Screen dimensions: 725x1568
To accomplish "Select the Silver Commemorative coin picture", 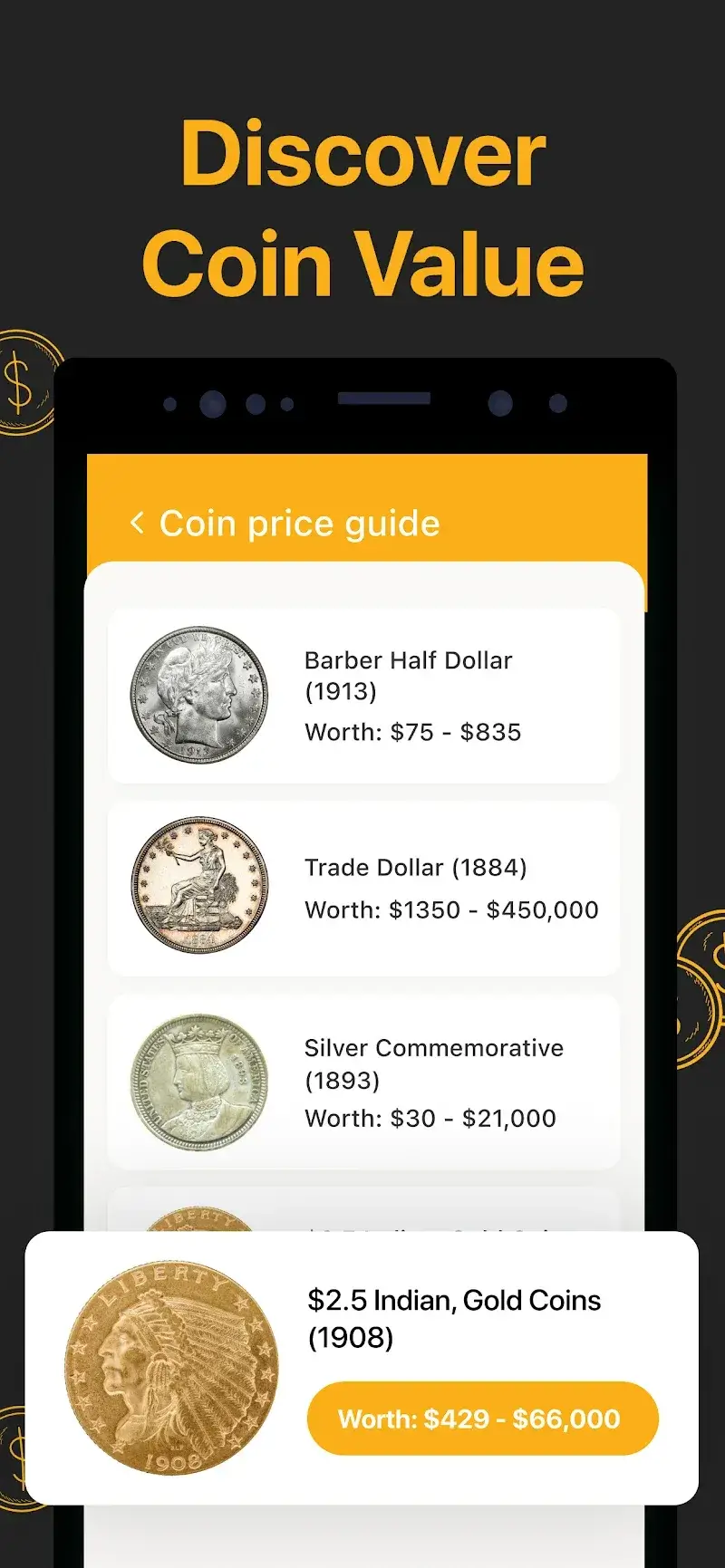I will click(198, 1081).
